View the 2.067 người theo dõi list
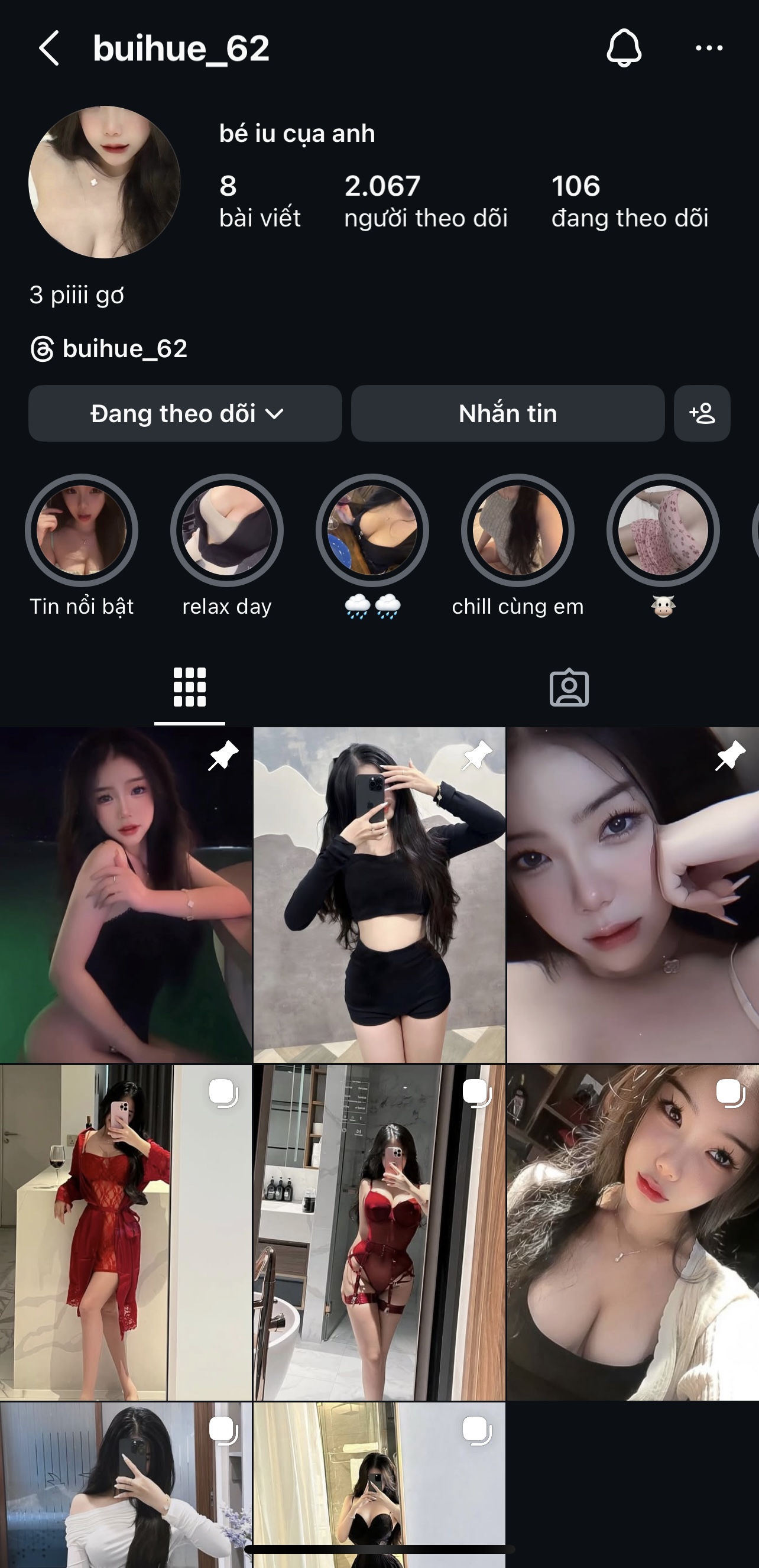The width and height of the screenshot is (759, 1568). (426, 202)
